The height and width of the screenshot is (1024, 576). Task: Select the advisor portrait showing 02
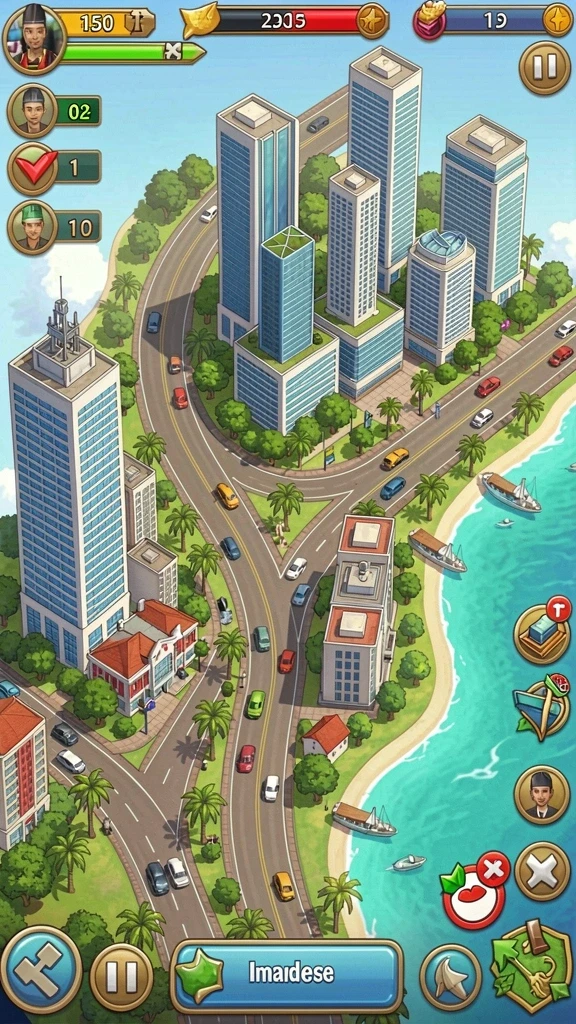click(32, 110)
